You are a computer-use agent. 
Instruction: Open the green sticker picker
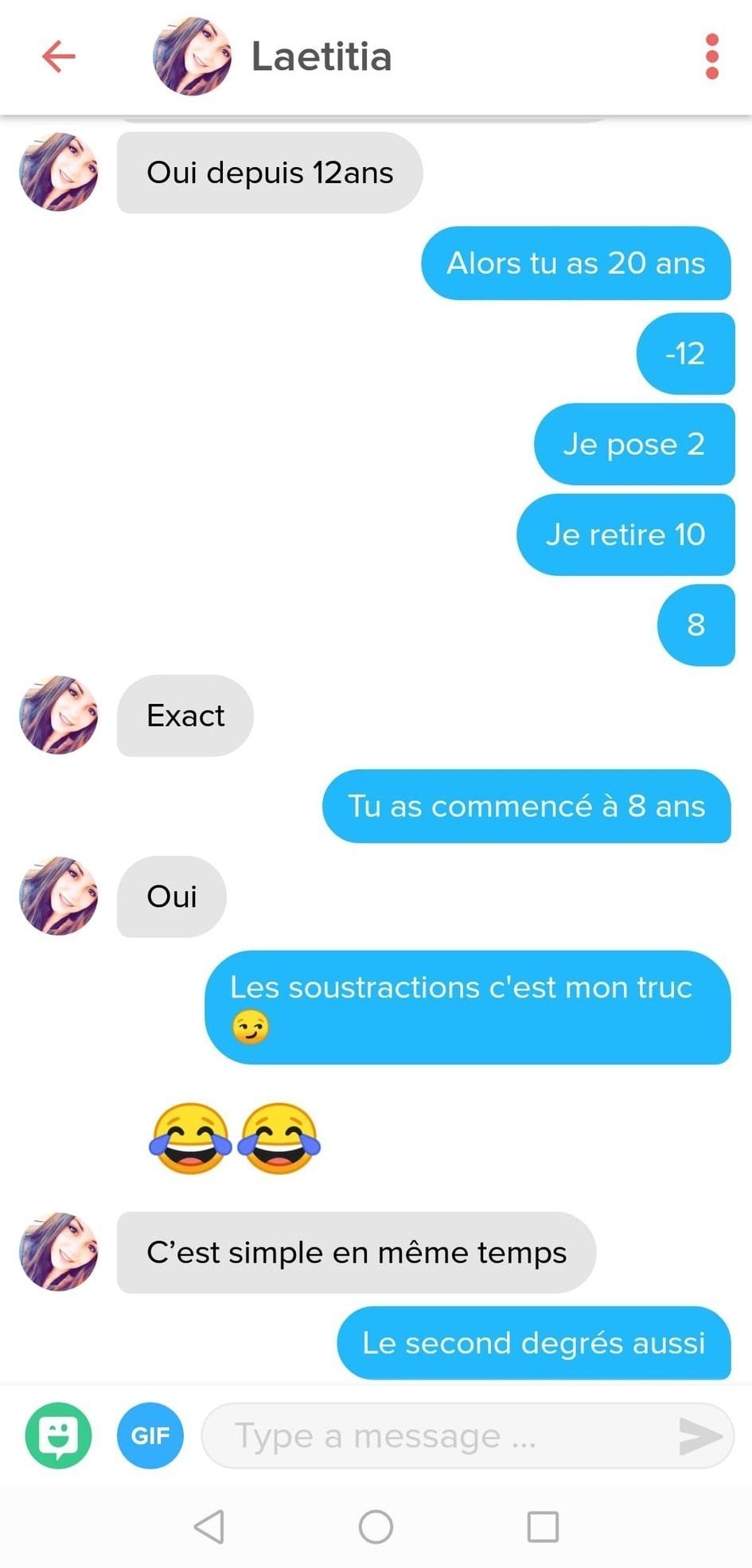coord(58,1435)
